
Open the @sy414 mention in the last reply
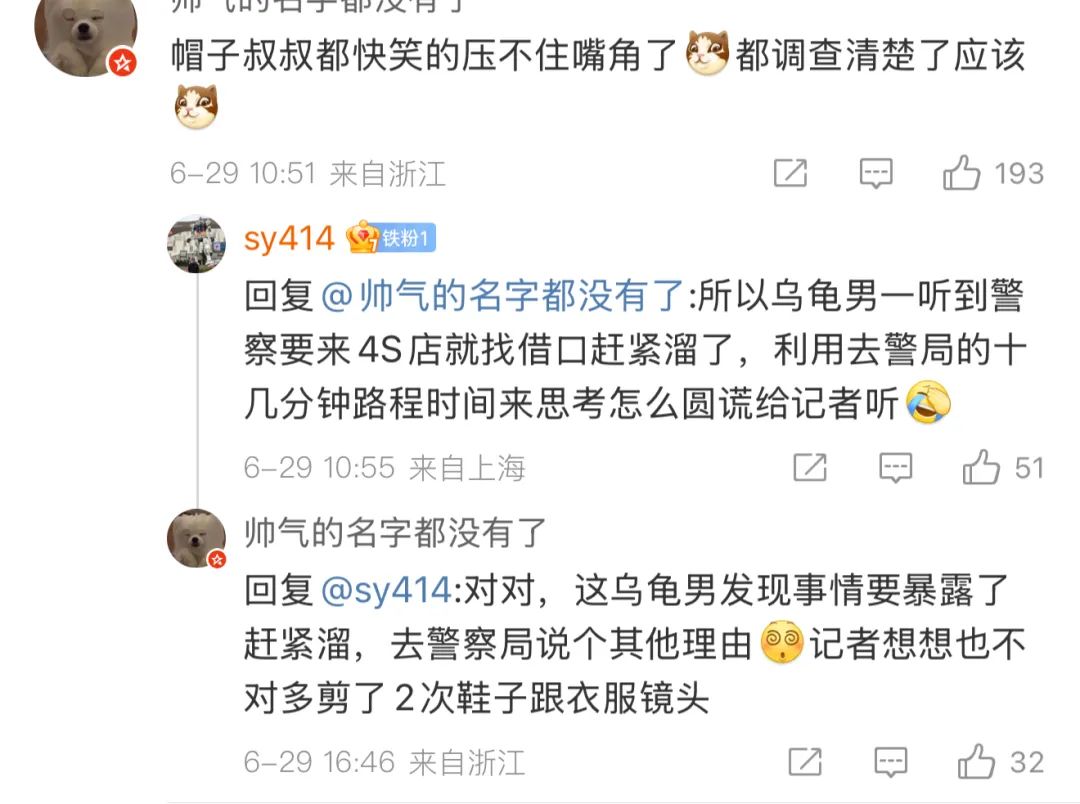(386, 590)
